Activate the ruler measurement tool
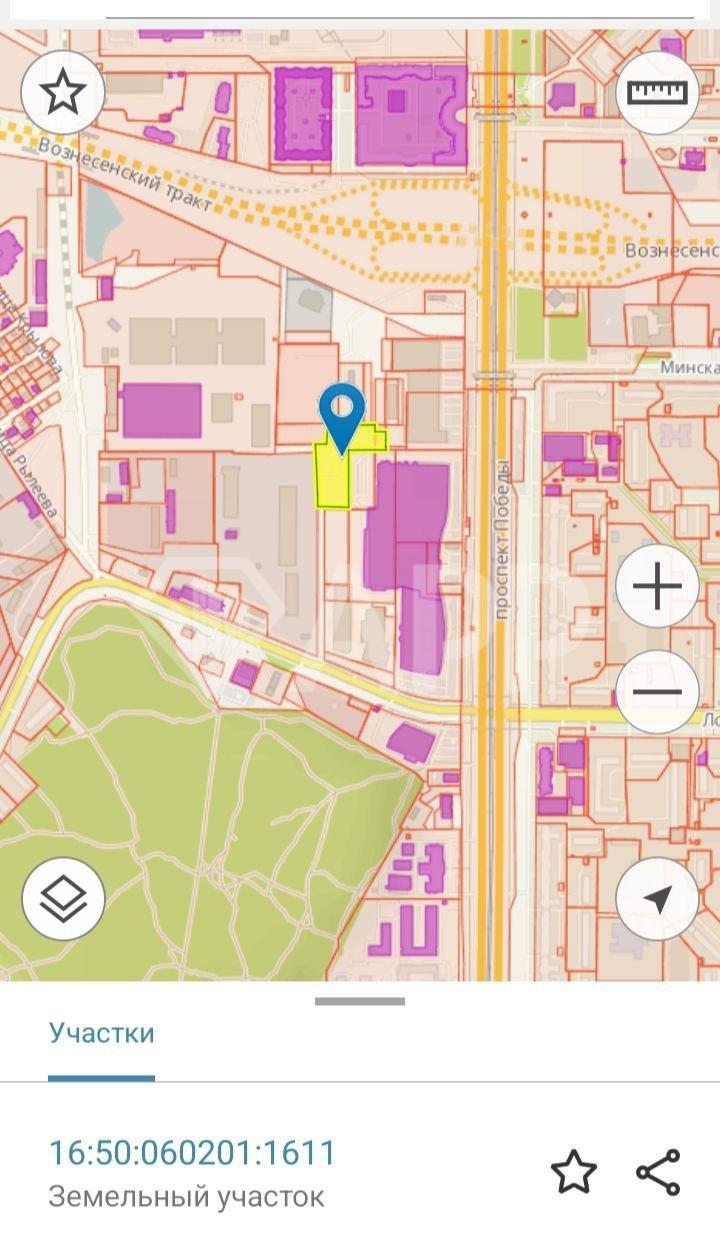Screen dimensions: 720x1254 (657, 93)
